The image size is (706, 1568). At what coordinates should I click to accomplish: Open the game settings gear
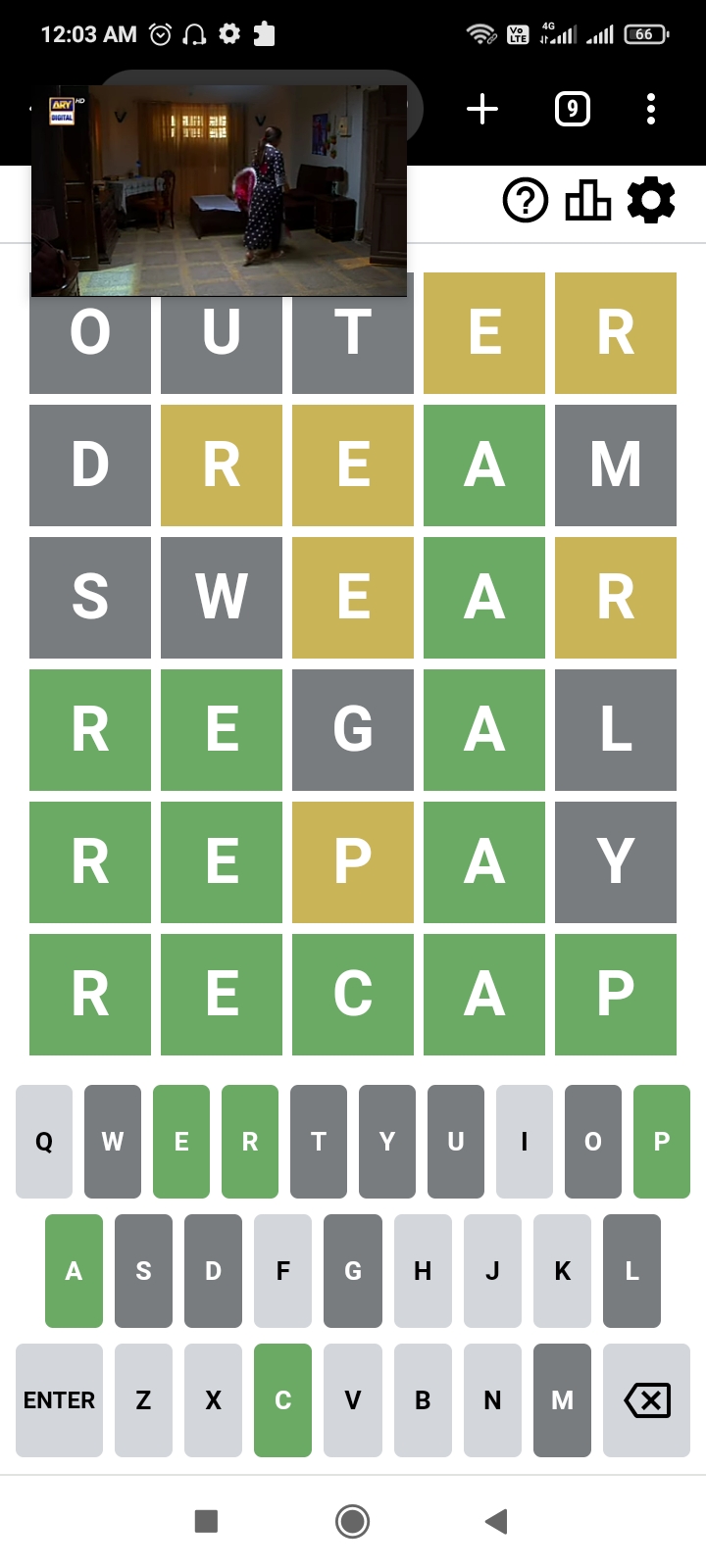651,201
